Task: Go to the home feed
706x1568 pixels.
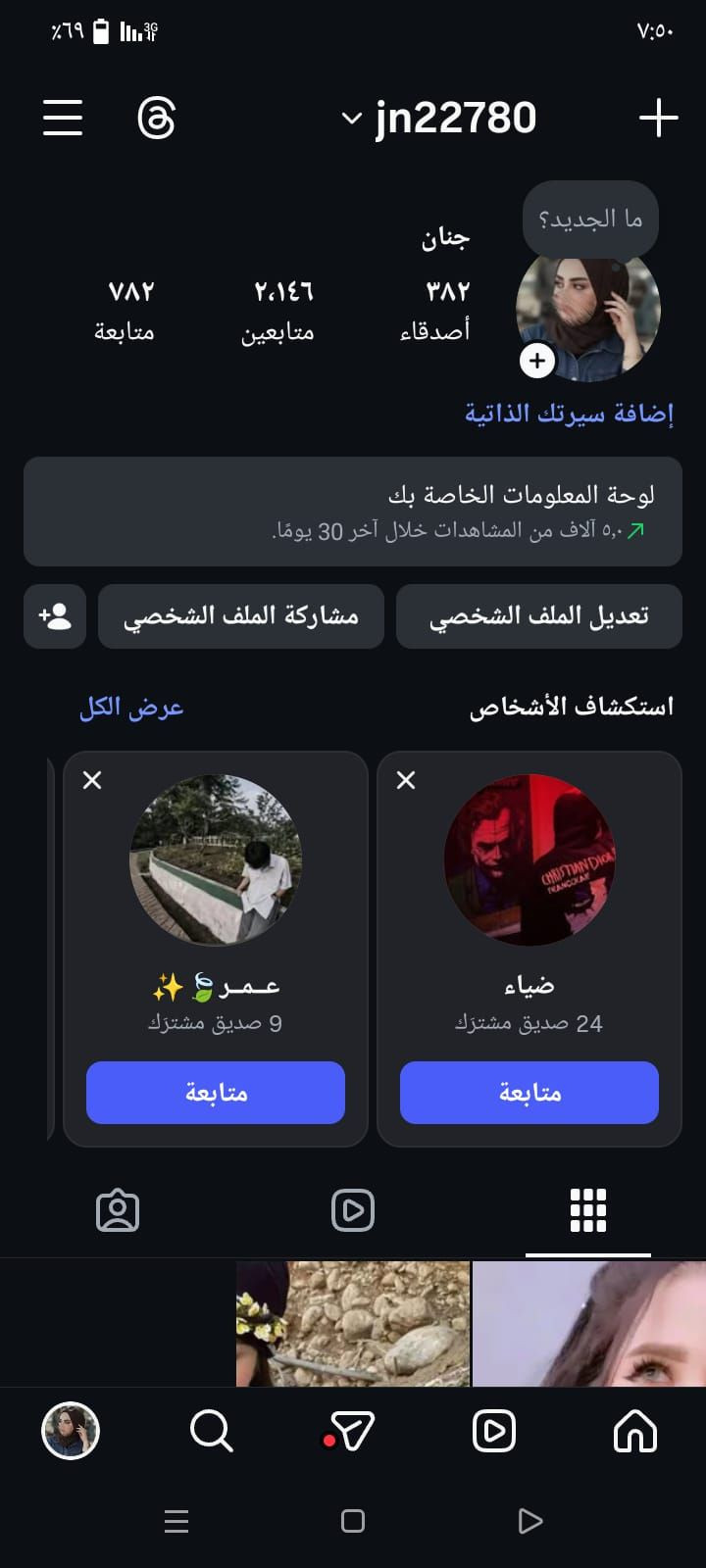Action: coord(634,1432)
